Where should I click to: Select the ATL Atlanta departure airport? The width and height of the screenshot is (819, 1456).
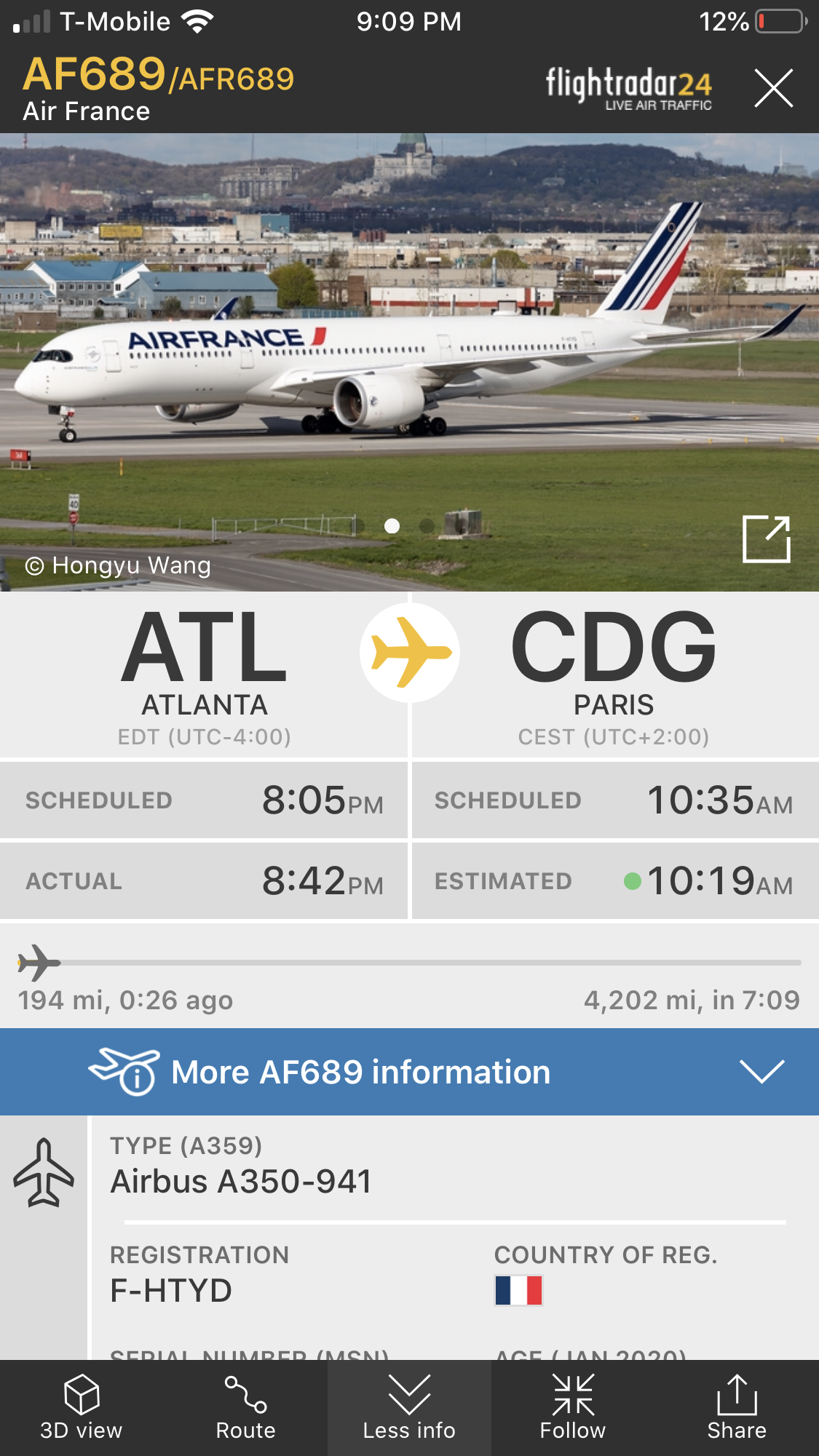point(204,675)
